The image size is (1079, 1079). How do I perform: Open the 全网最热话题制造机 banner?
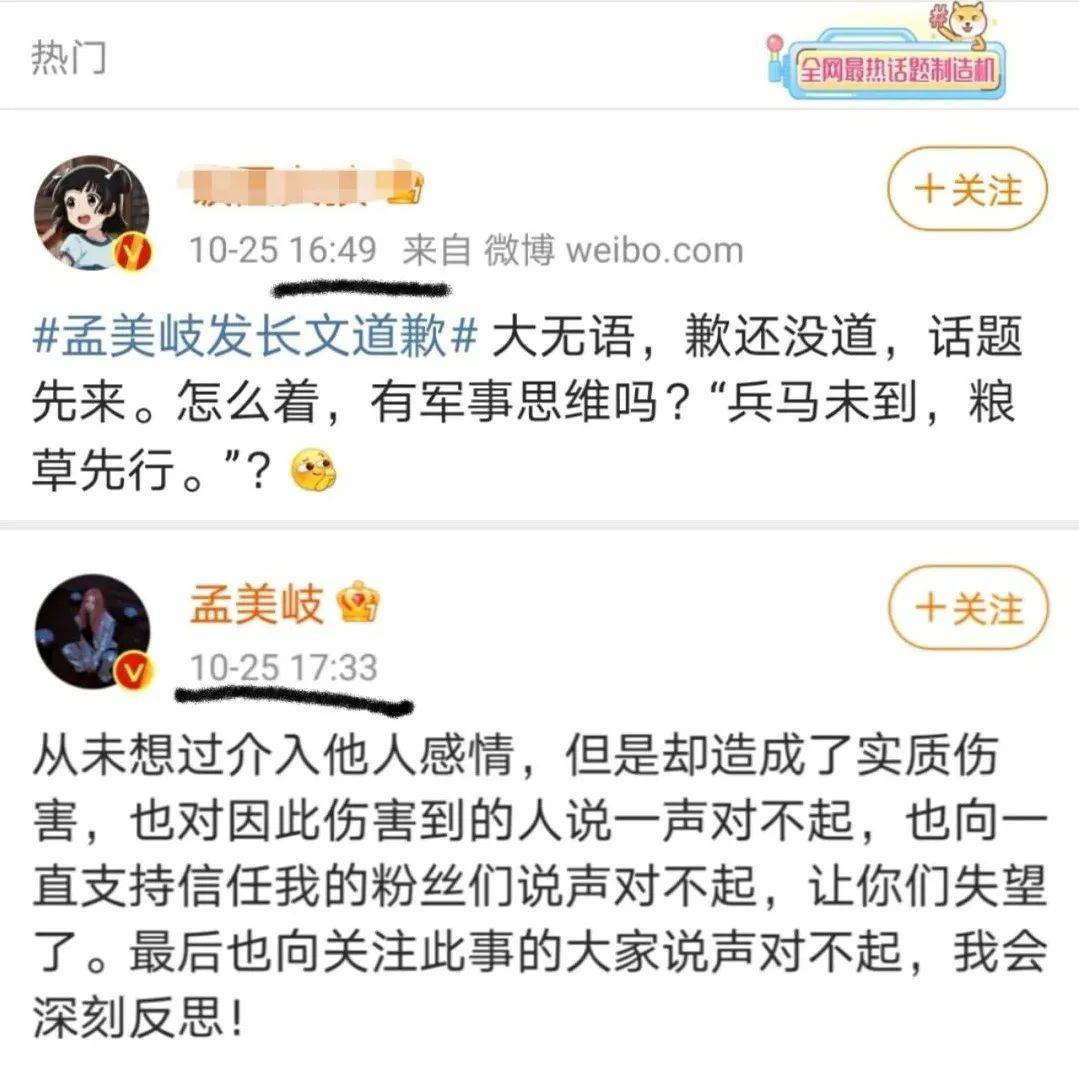886,62
